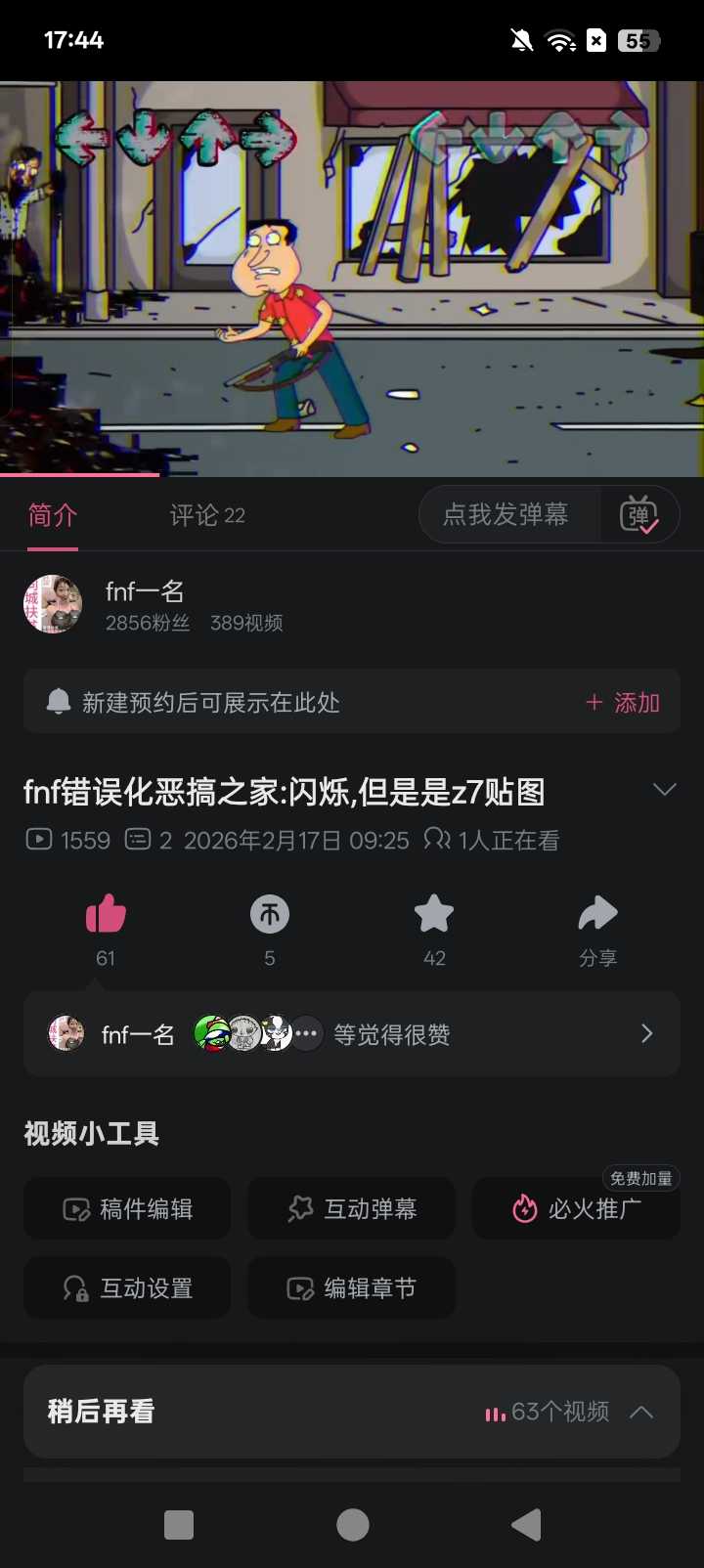
Task: Expand the video title description
Action: (664, 790)
